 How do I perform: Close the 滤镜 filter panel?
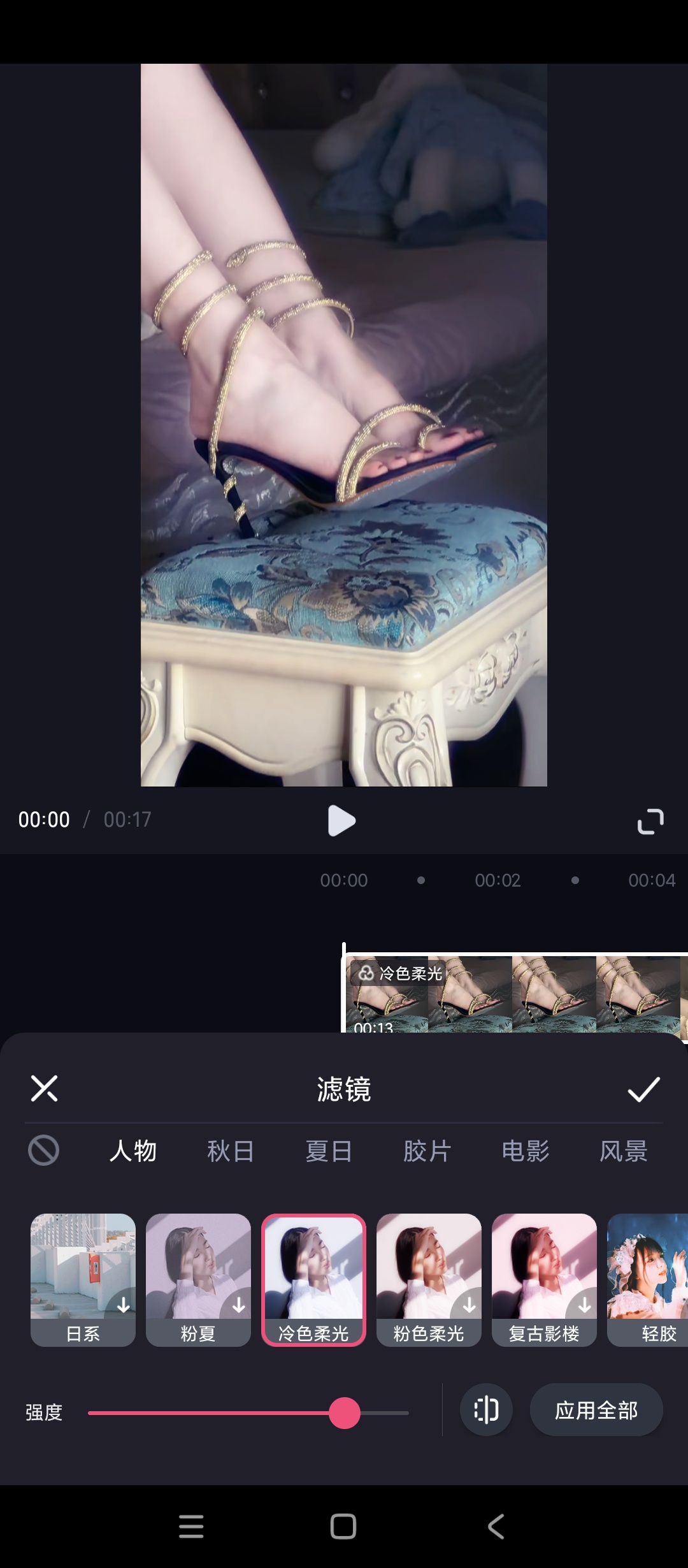(45, 1088)
